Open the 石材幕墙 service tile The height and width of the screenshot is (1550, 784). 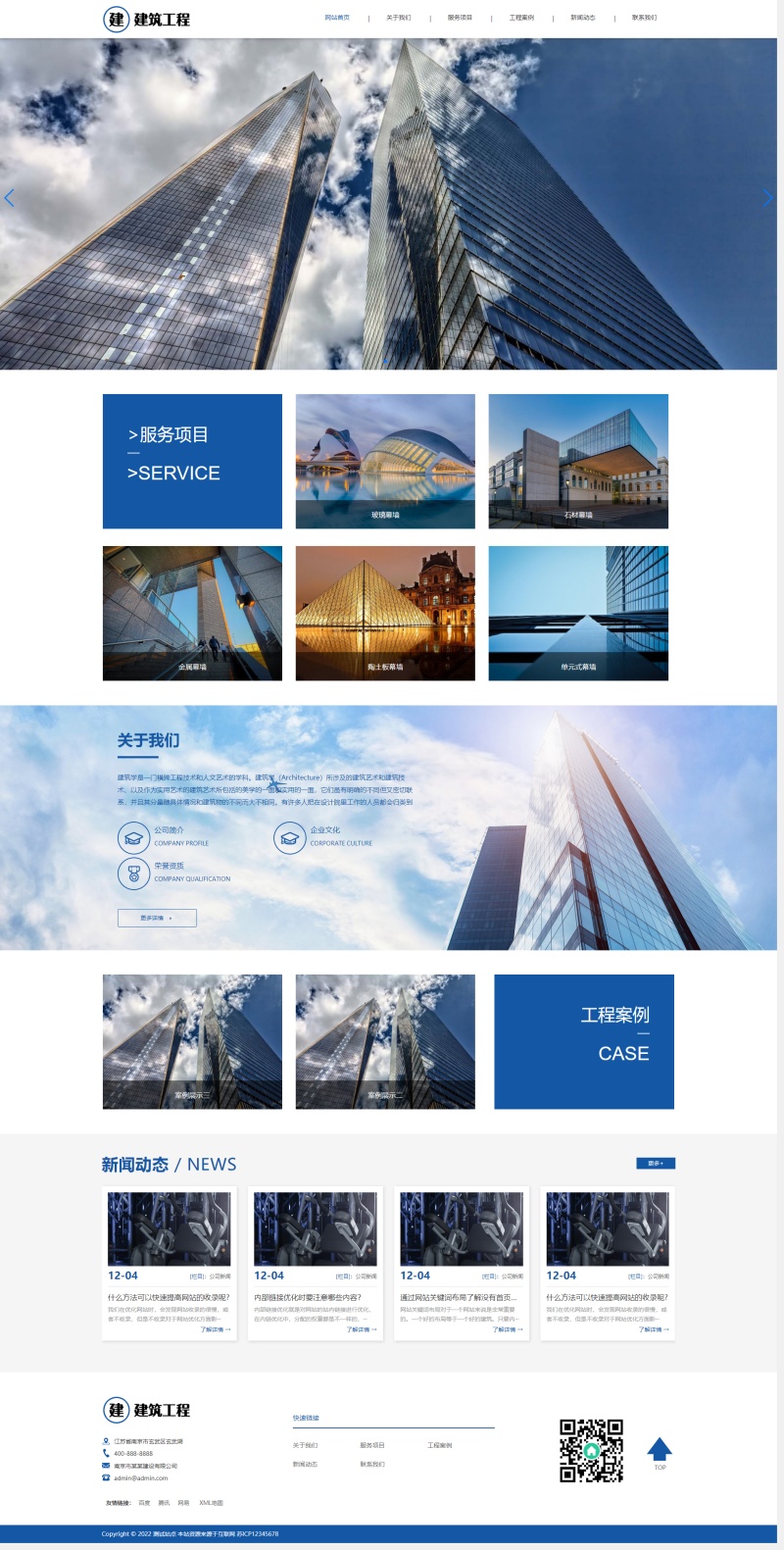(578, 461)
